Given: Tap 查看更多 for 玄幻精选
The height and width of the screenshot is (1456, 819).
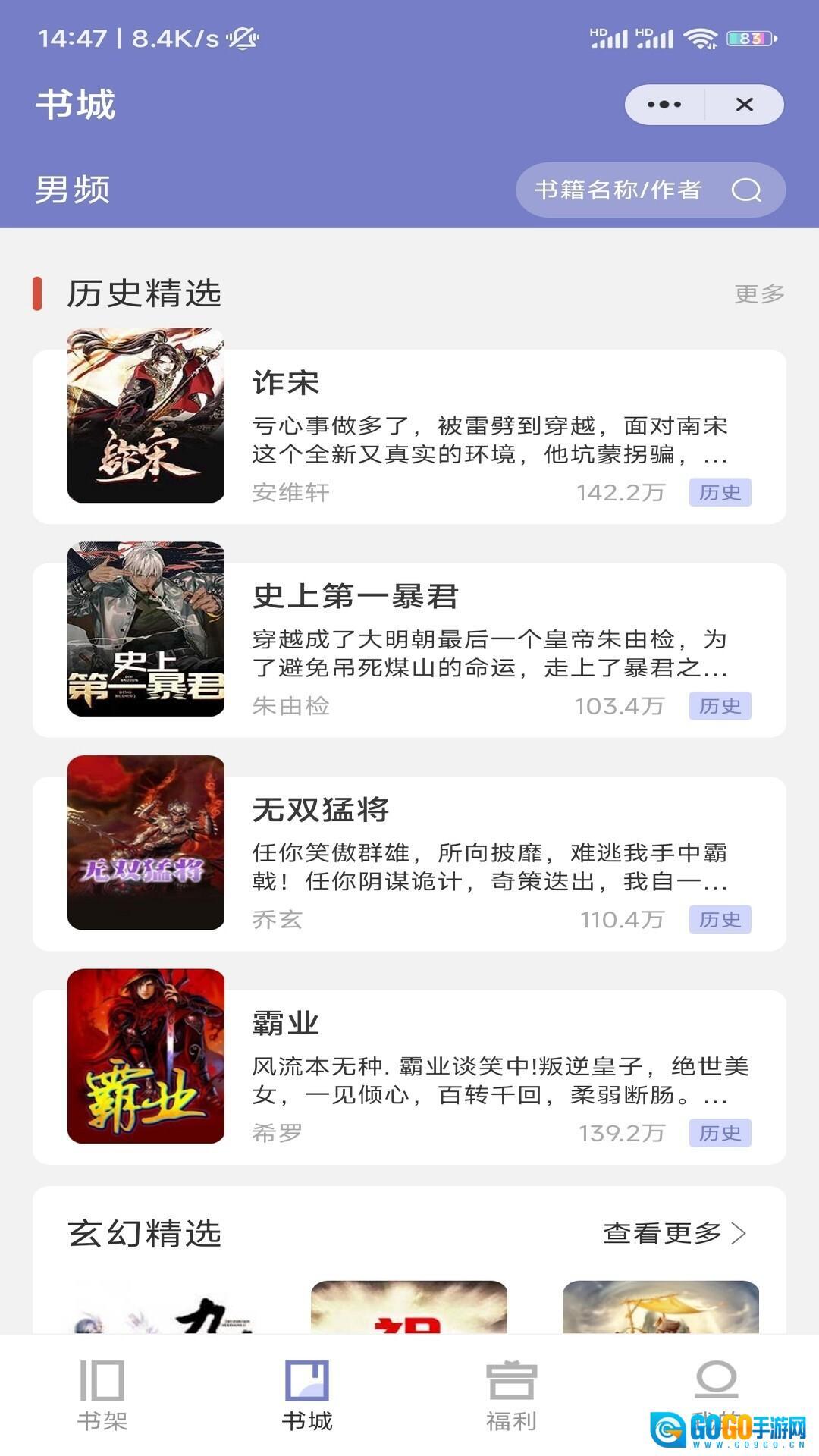Looking at the screenshot, I should [x=674, y=1233].
